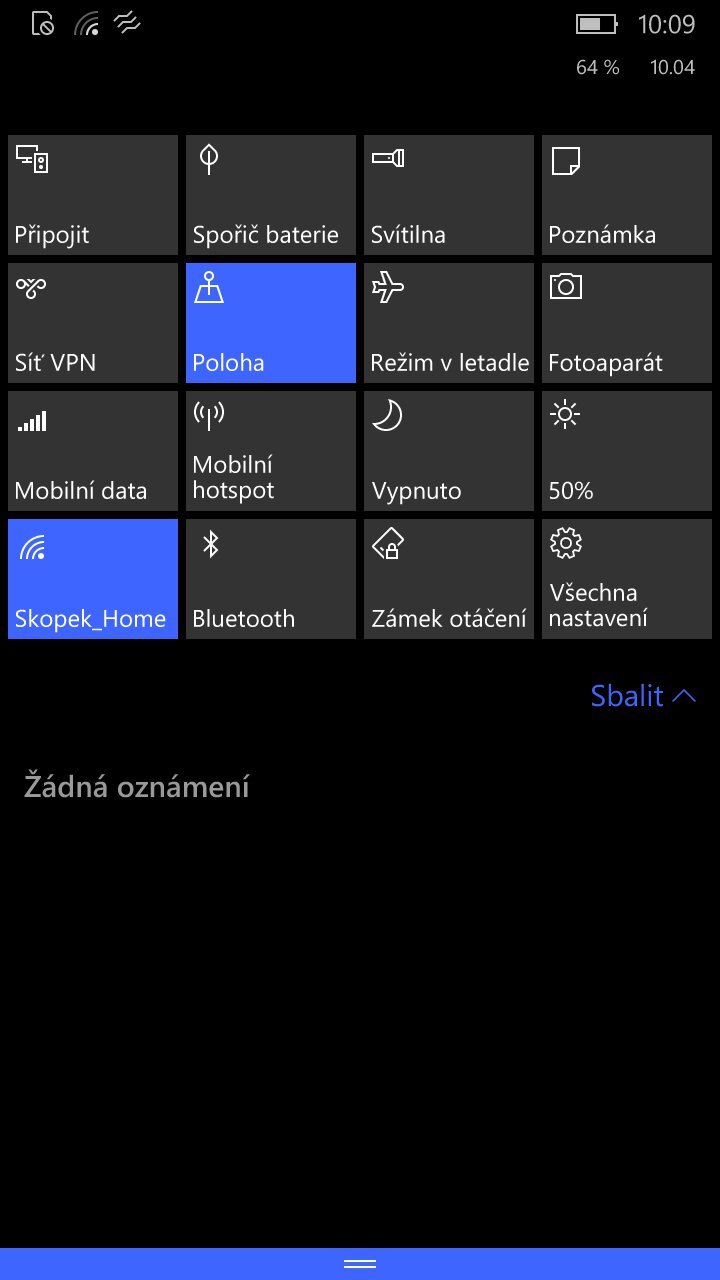
Task: Launch the Poznámka note tile
Action: click(x=626, y=194)
